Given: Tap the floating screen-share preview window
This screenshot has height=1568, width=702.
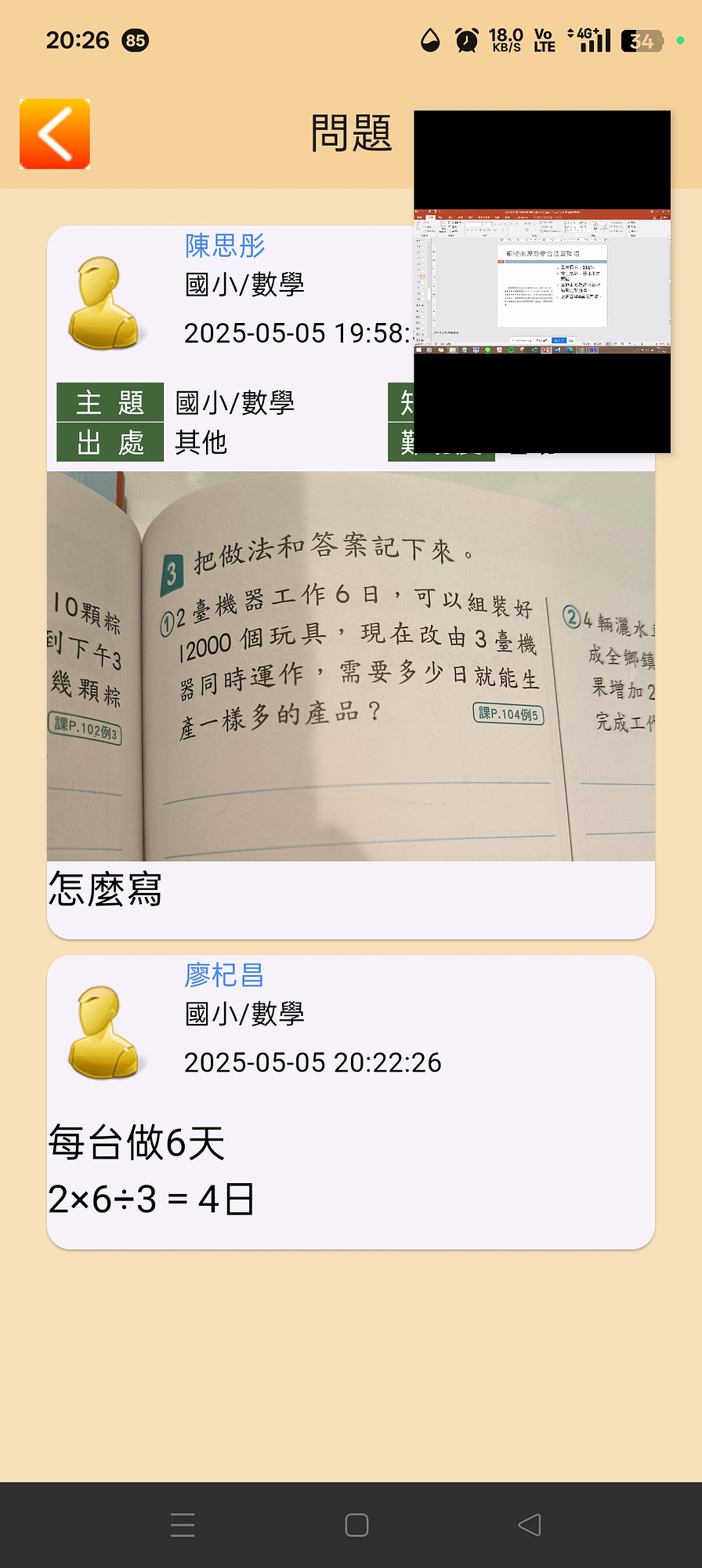Looking at the screenshot, I should coord(541,281).
